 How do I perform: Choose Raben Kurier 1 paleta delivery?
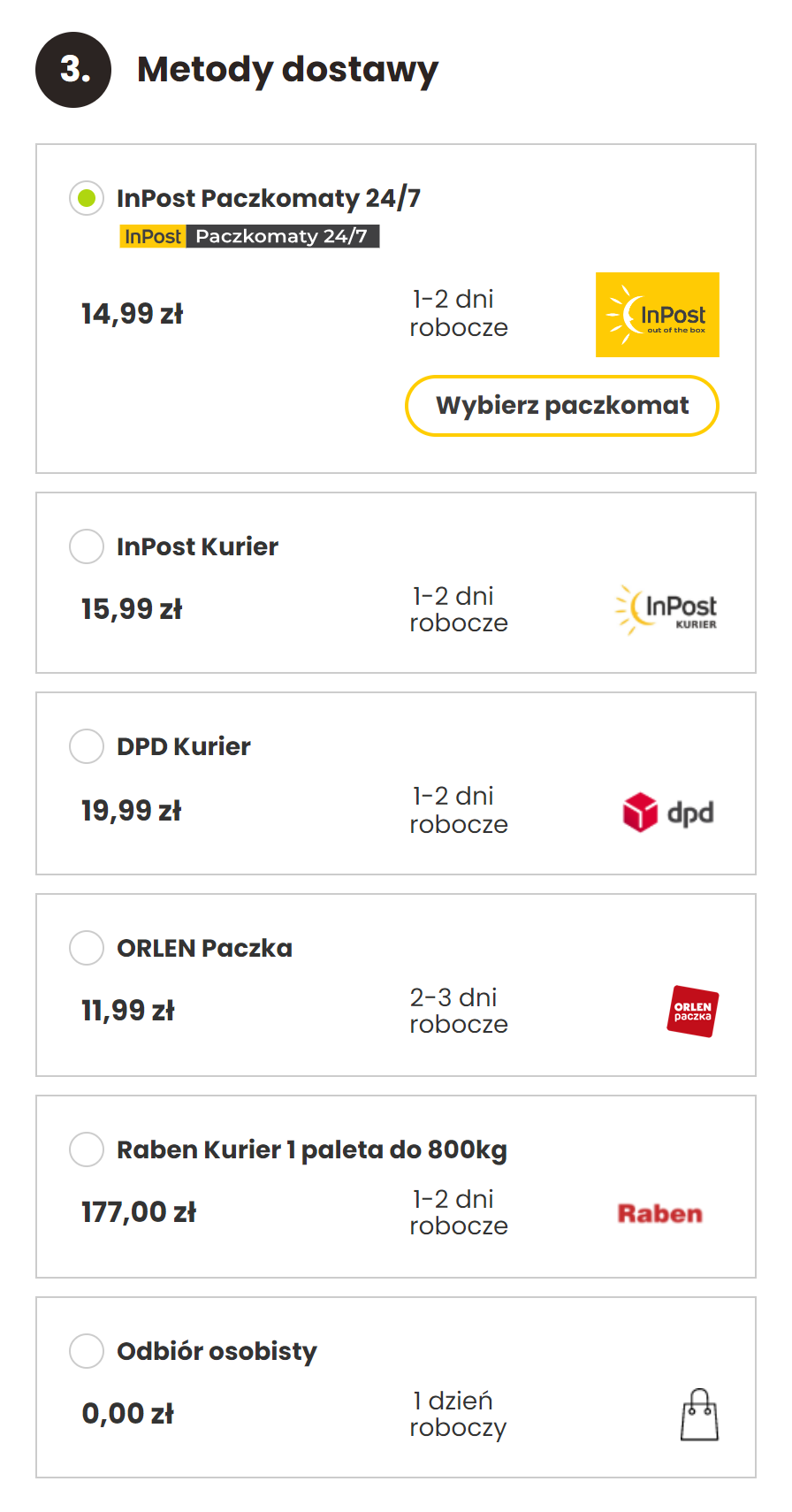(x=87, y=1149)
